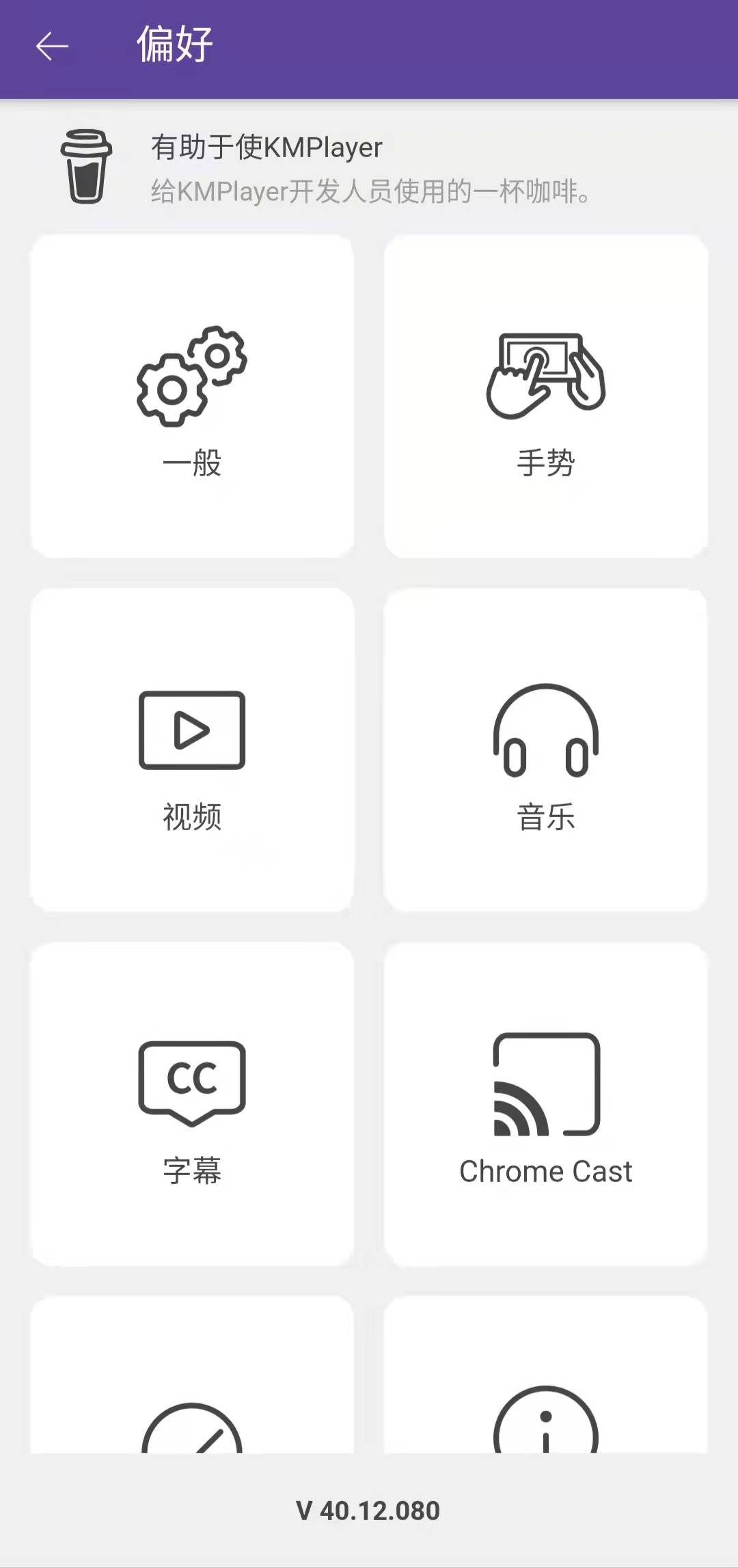
Task: Open the 手势 gesture settings card
Action: (546, 396)
